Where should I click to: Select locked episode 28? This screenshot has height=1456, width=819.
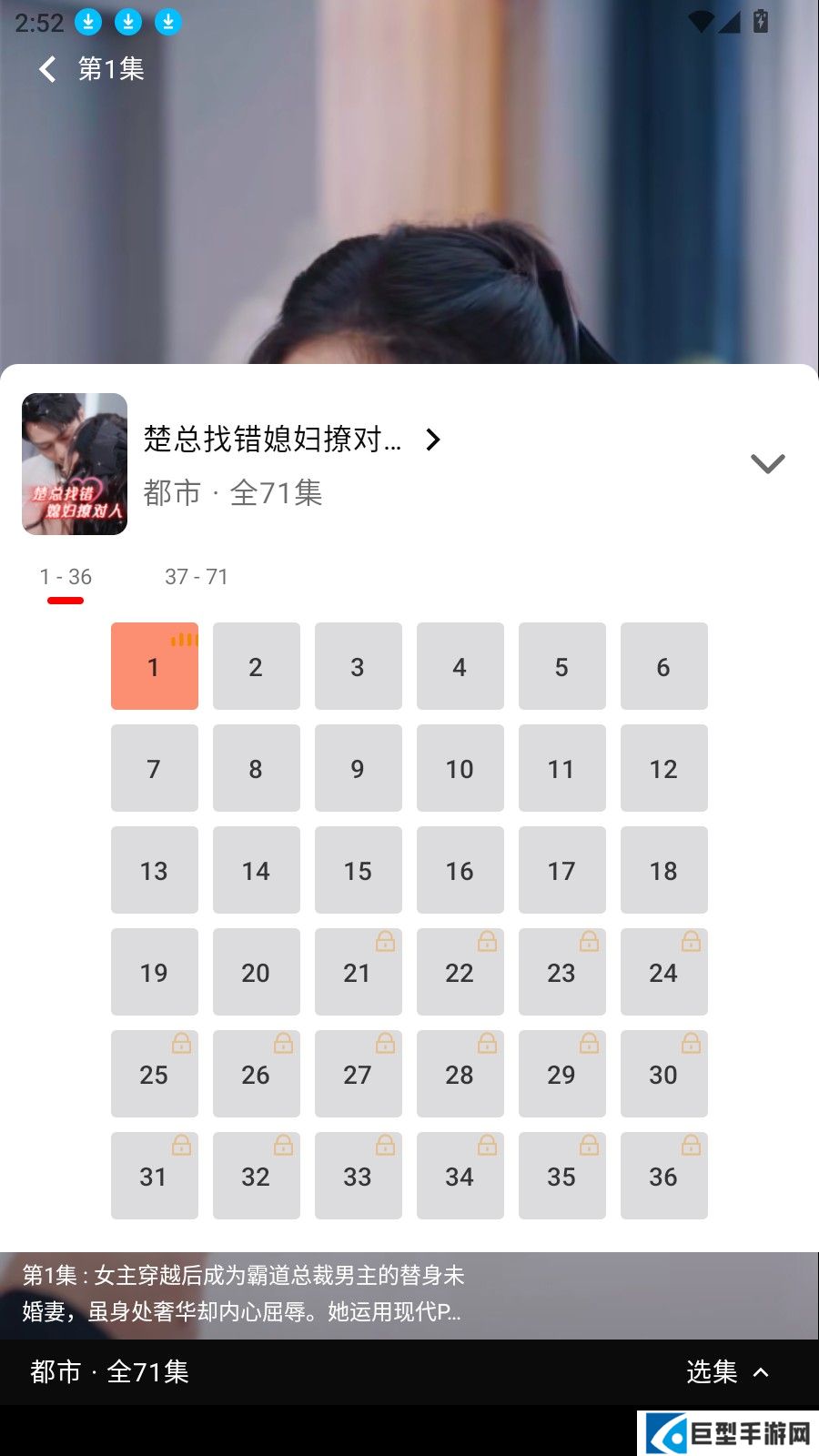pos(460,1074)
